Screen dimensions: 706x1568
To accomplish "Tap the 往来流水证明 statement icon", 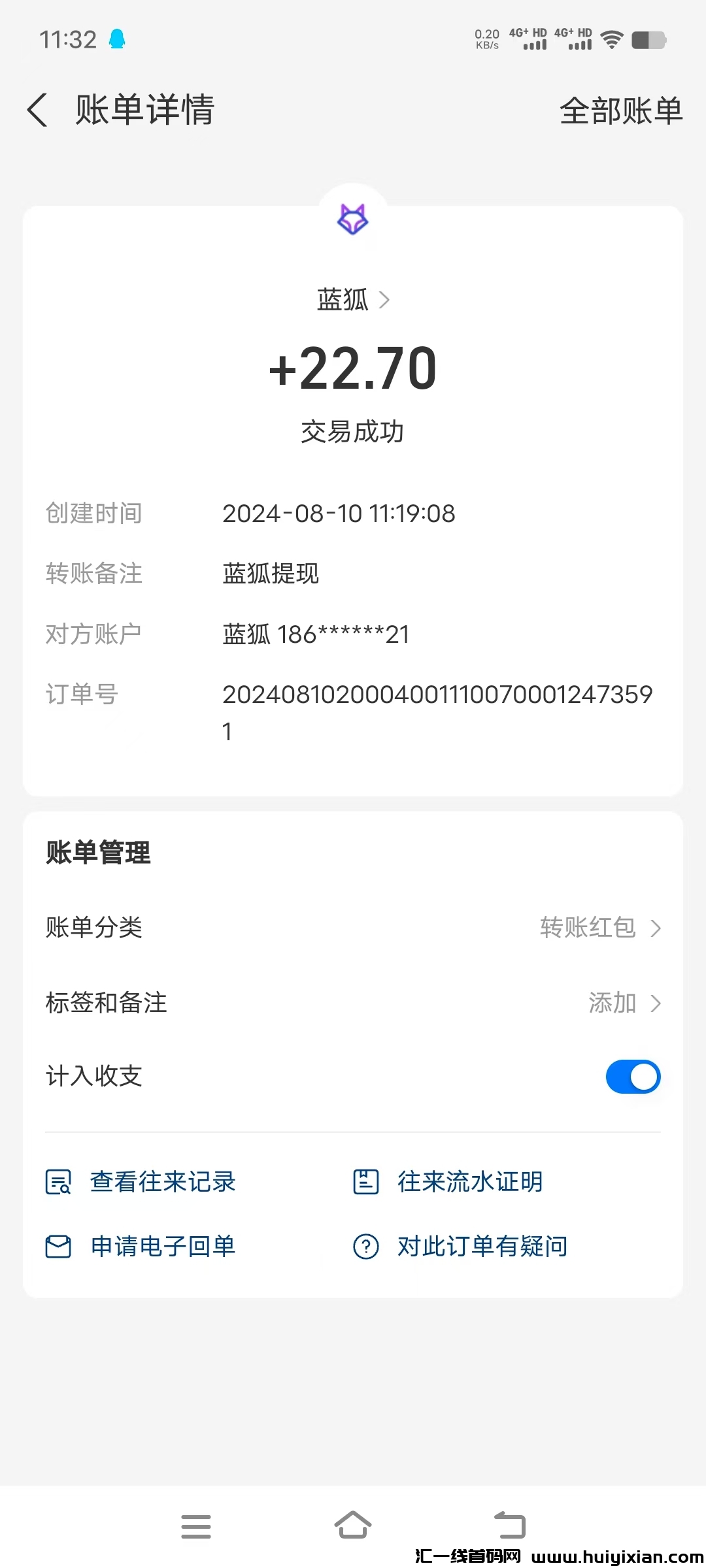I will click(x=365, y=1181).
